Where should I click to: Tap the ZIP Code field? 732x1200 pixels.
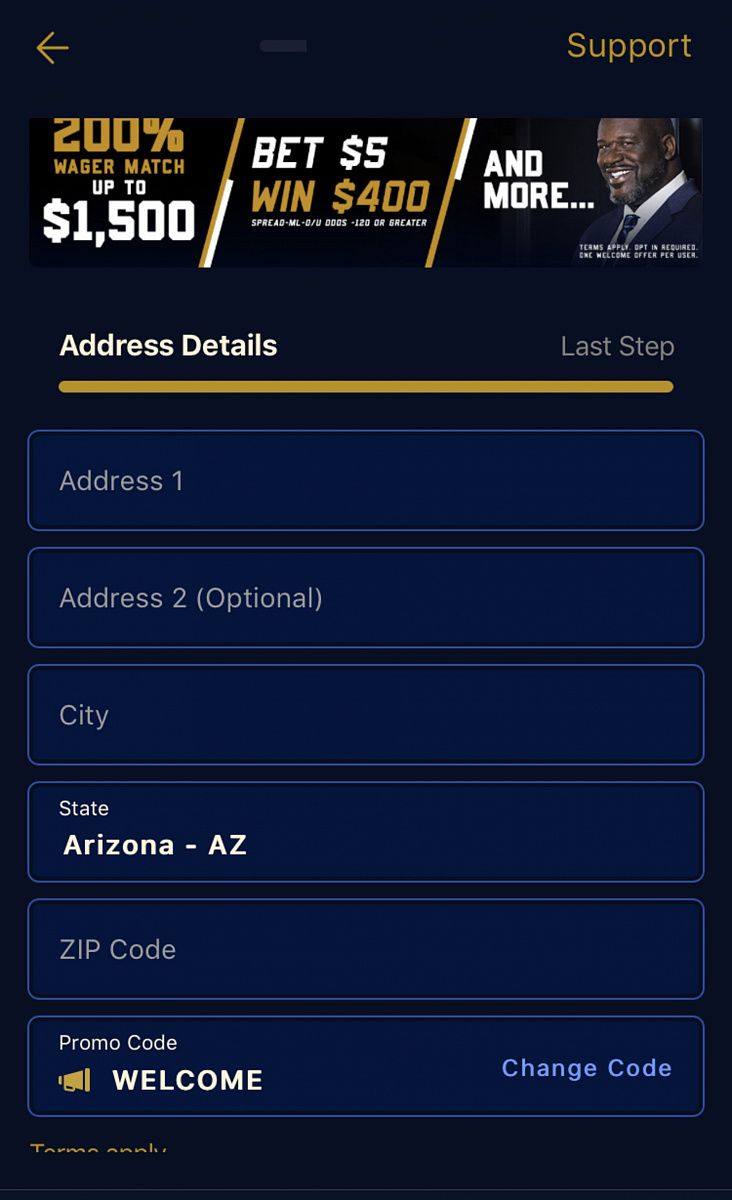[x=365, y=948]
